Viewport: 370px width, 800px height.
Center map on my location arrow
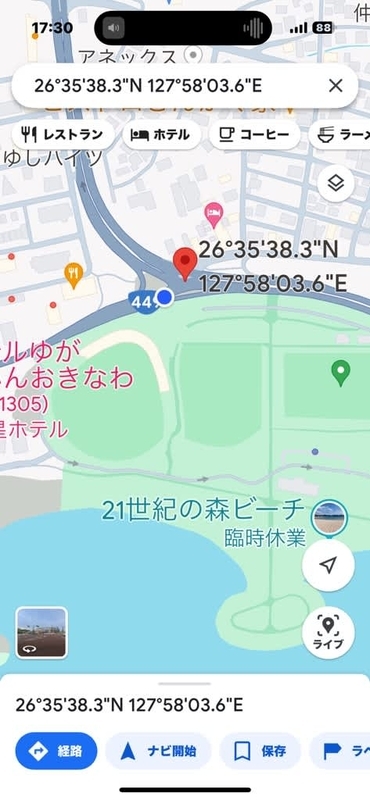328,565
